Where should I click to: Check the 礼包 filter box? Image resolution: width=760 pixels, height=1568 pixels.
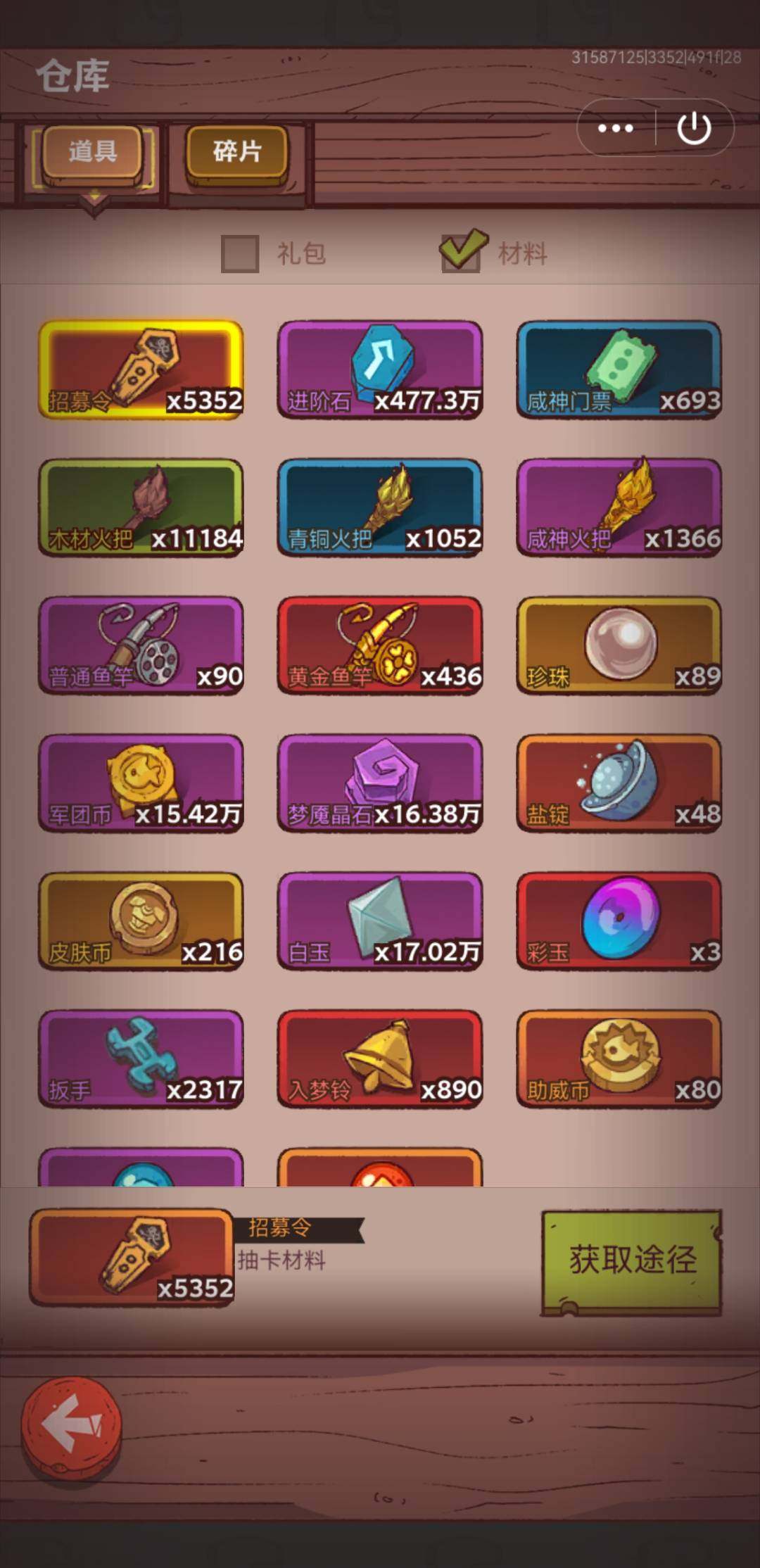(240, 253)
